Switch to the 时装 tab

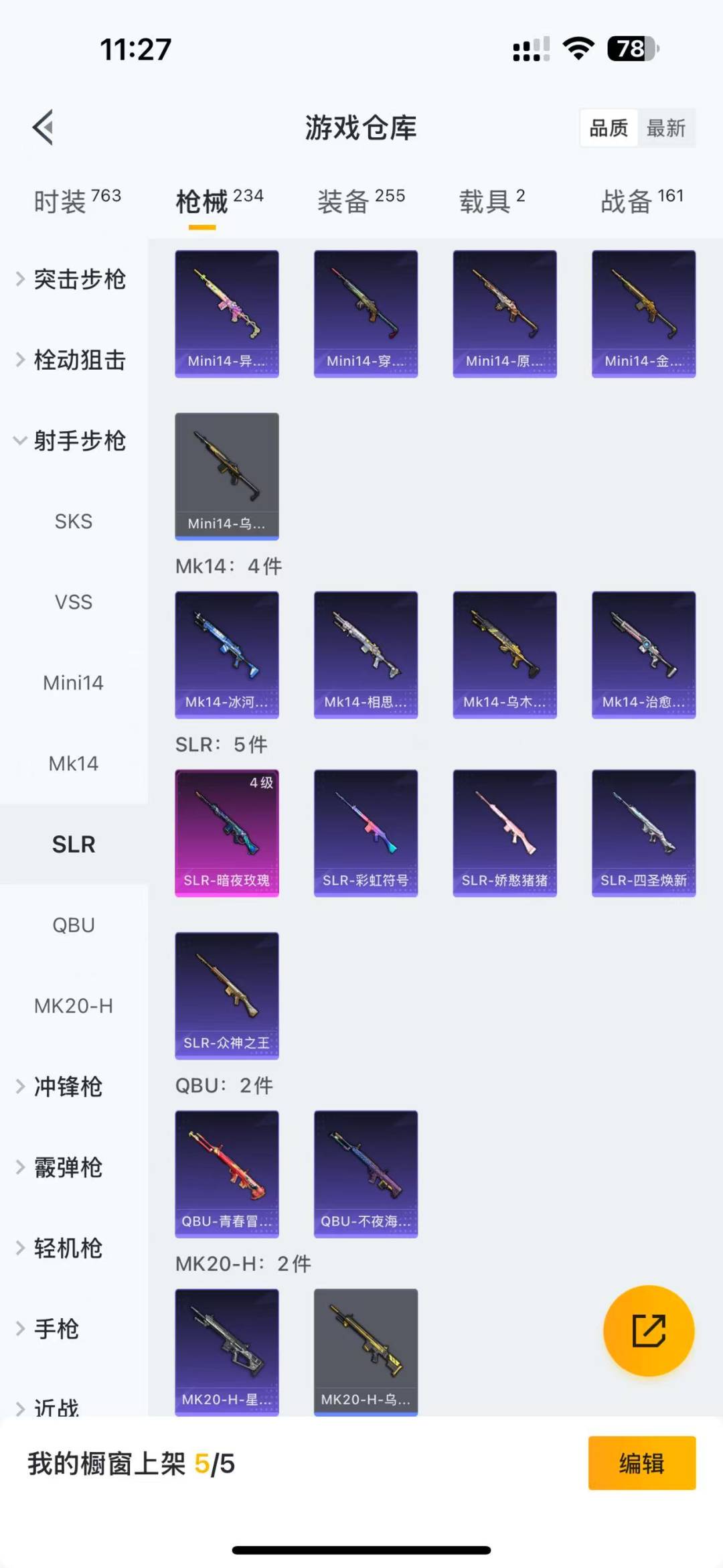77,200
